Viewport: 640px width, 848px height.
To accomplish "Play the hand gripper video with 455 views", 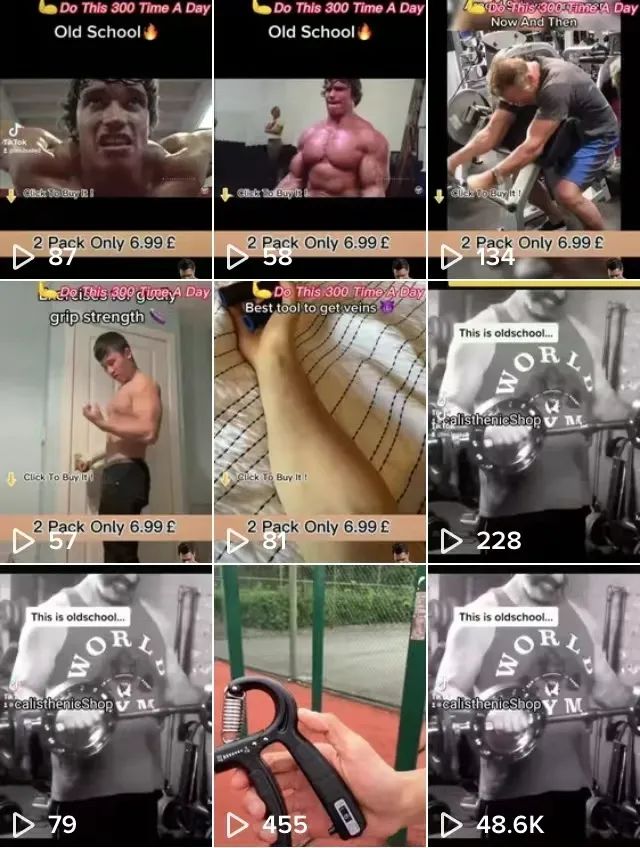I will [319, 706].
